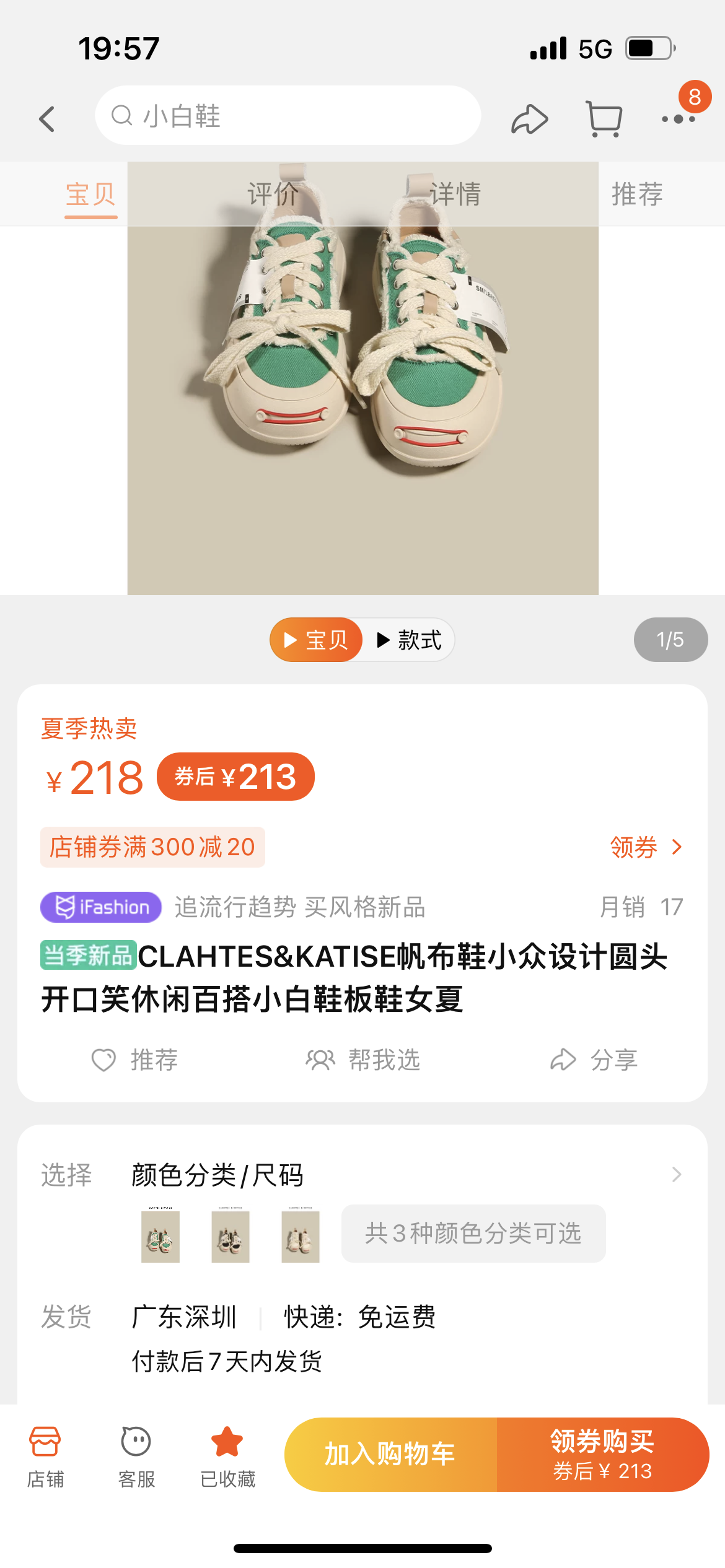
Task: Select the 宝贝 video chip
Action: point(316,640)
